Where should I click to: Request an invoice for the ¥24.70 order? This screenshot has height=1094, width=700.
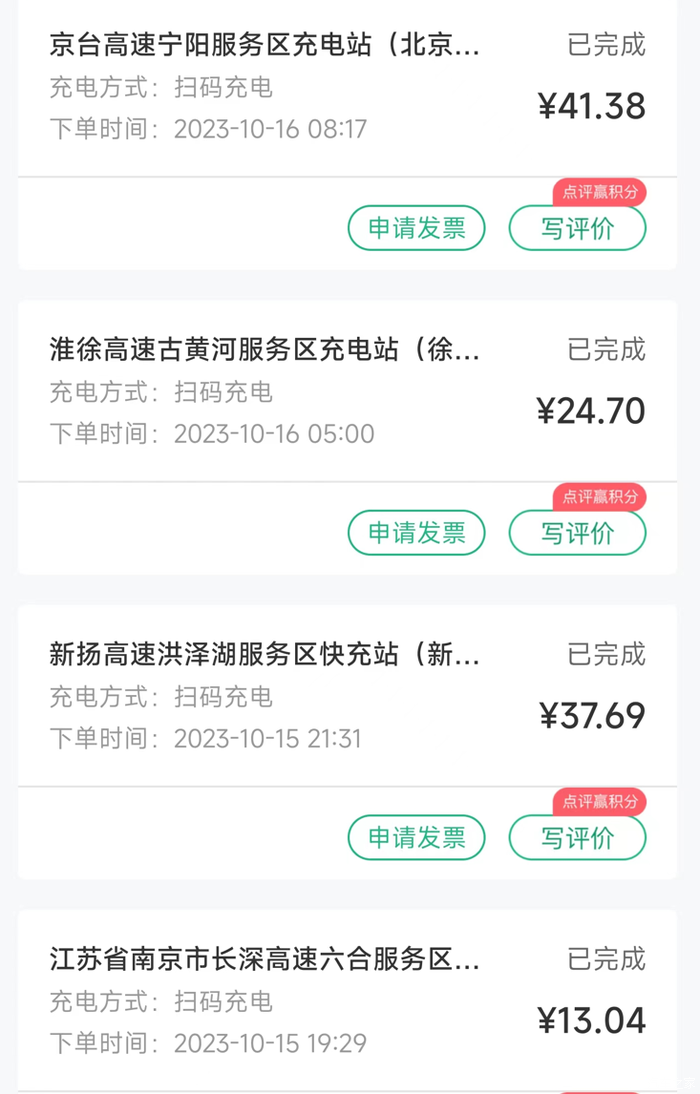click(x=416, y=533)
